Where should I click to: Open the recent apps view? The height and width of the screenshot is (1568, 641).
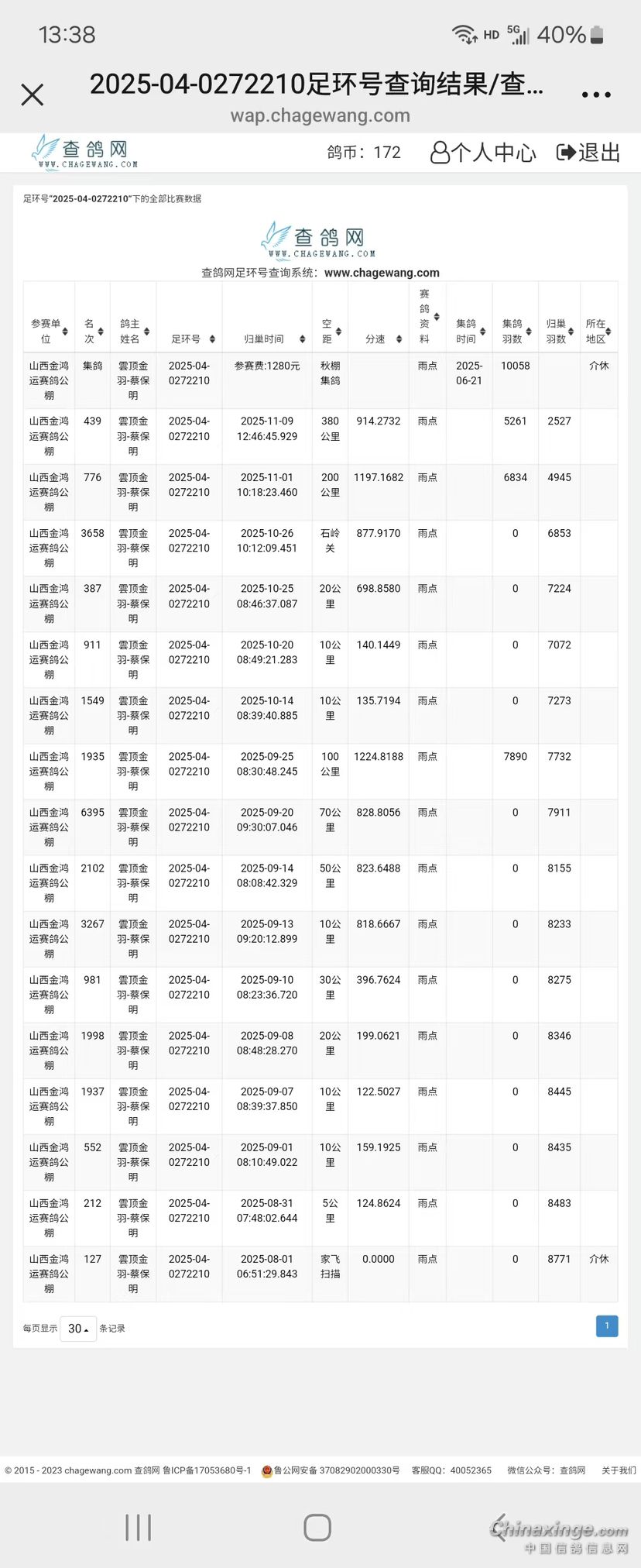pos(139,1527)
